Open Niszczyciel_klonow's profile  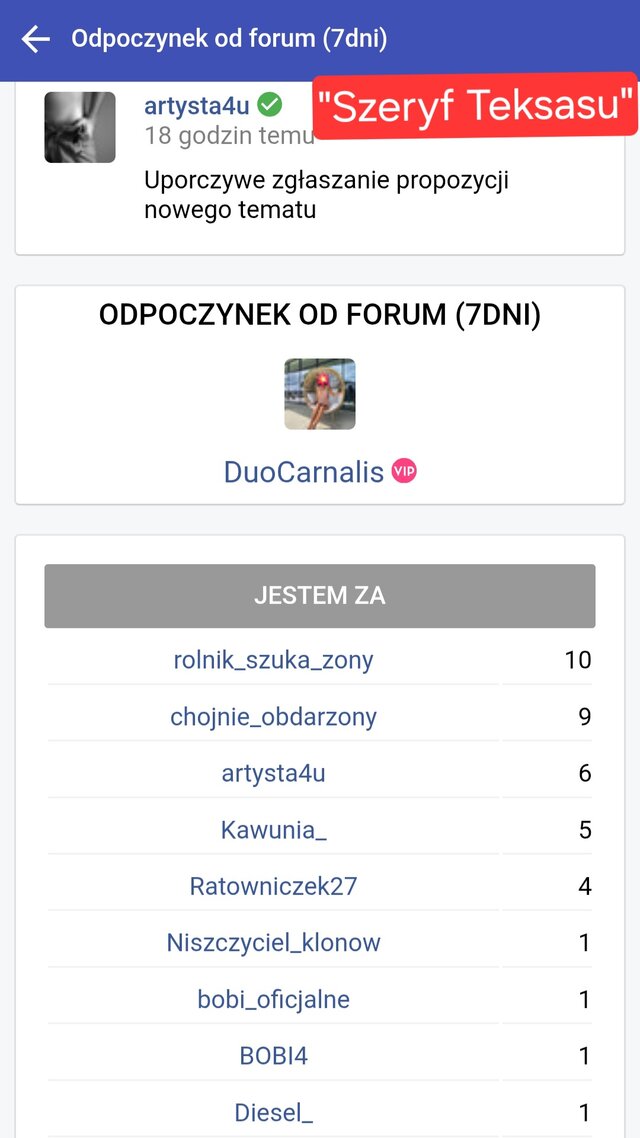[273, 943]
